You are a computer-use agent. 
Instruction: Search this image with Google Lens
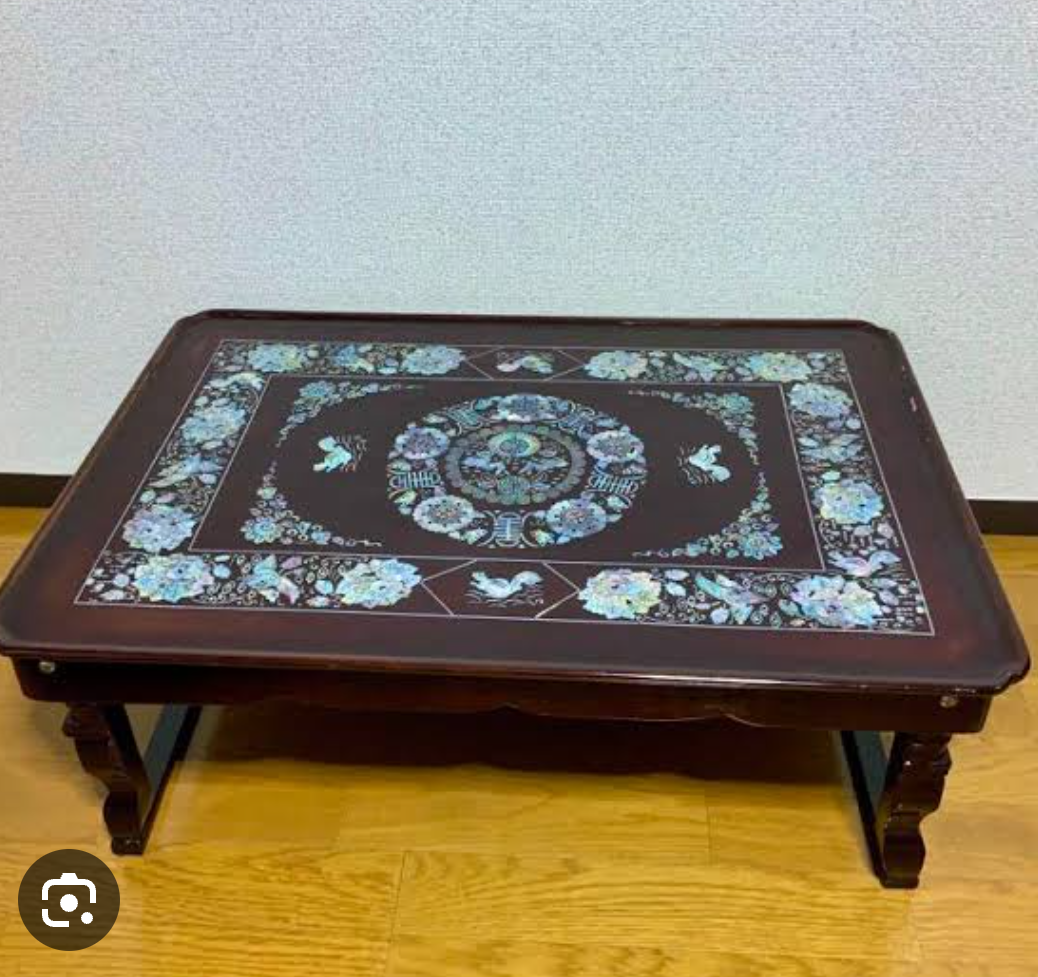point(69,900)
